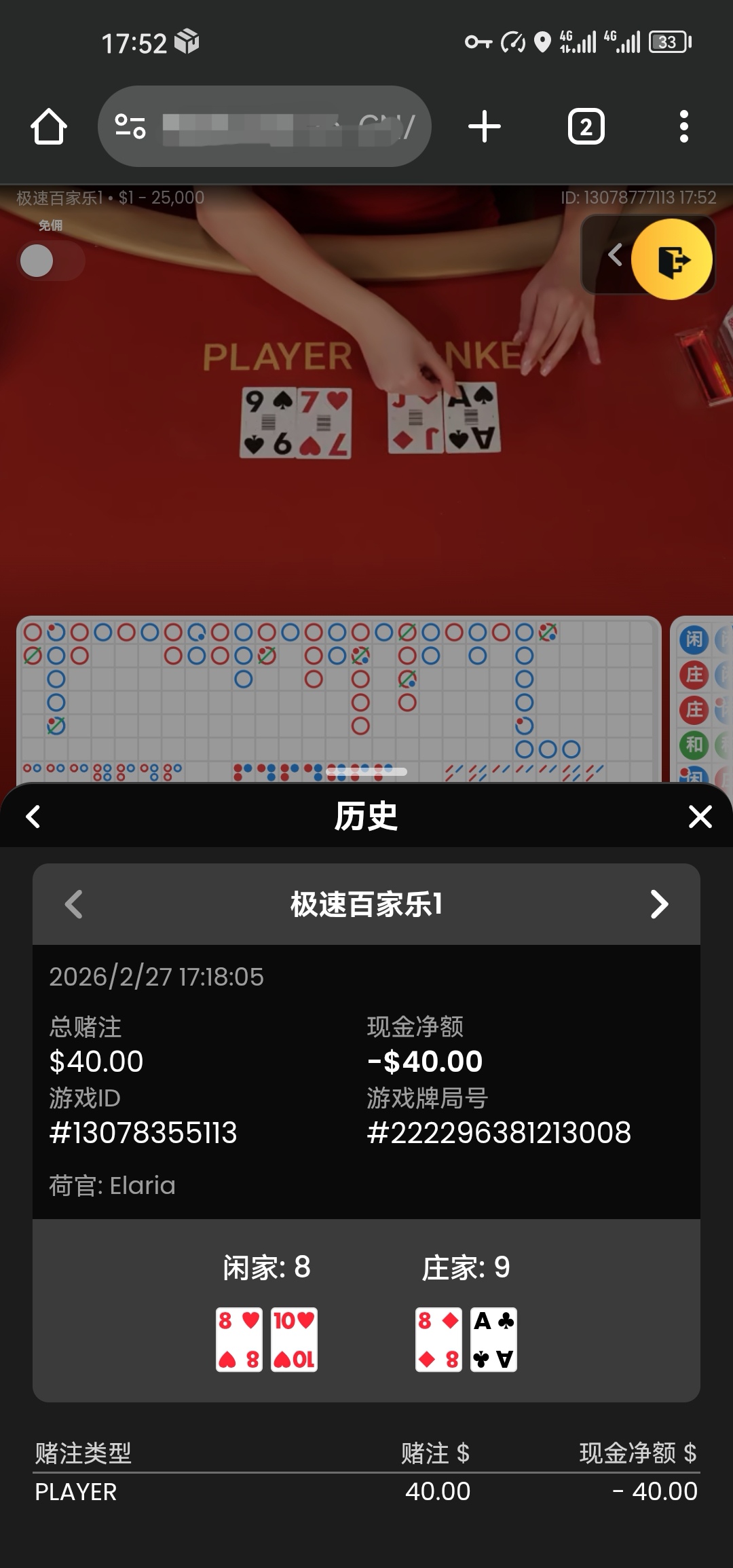The width and height of the screenshot is (733, 1568).
Task: Open the tab switcher showing 2 tabs
Action: [585, 126]
